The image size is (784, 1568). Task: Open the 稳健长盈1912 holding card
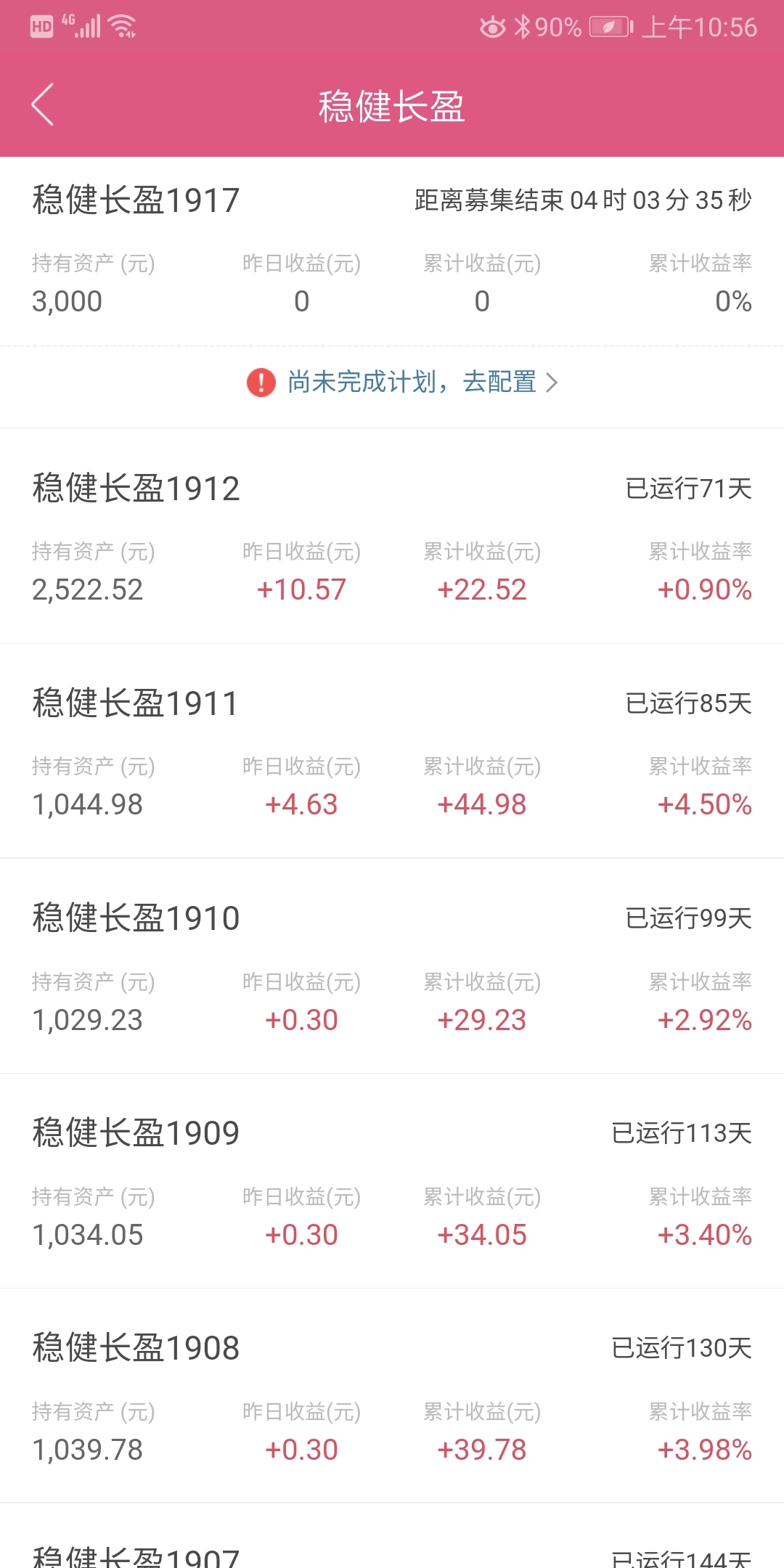point(392,536)
